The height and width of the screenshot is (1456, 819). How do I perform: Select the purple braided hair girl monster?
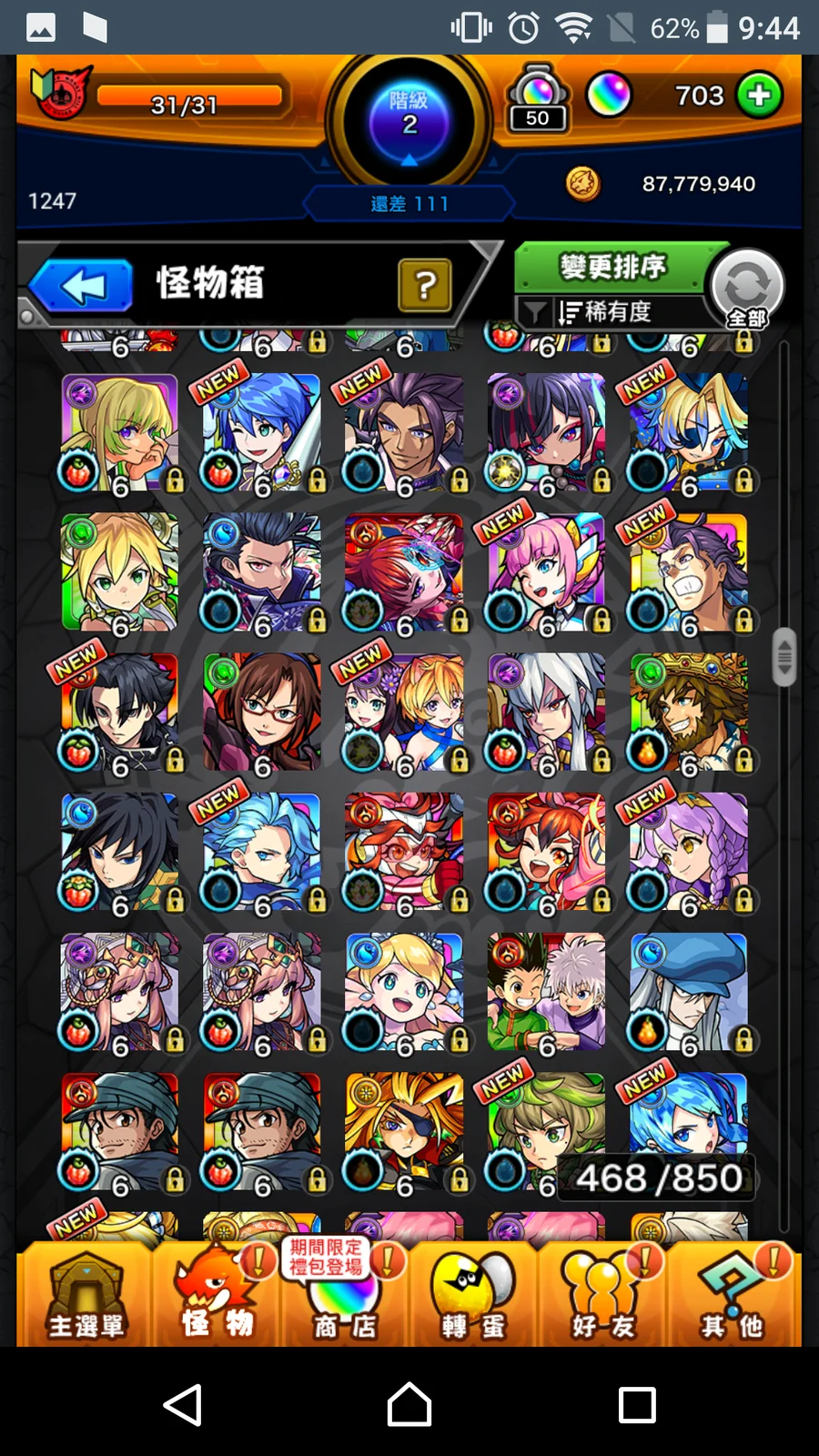click(x=689, y=852)
